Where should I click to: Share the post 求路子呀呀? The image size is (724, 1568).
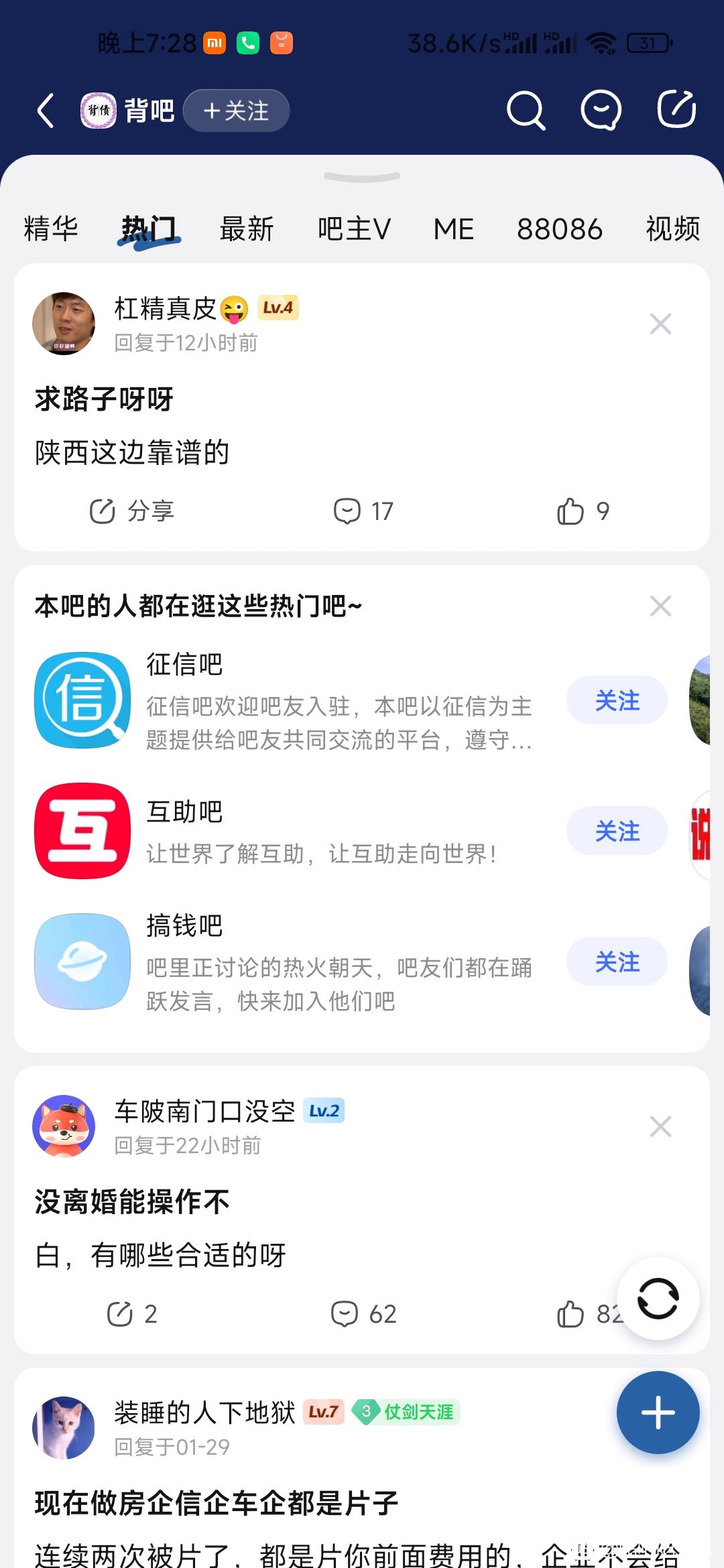132,511
